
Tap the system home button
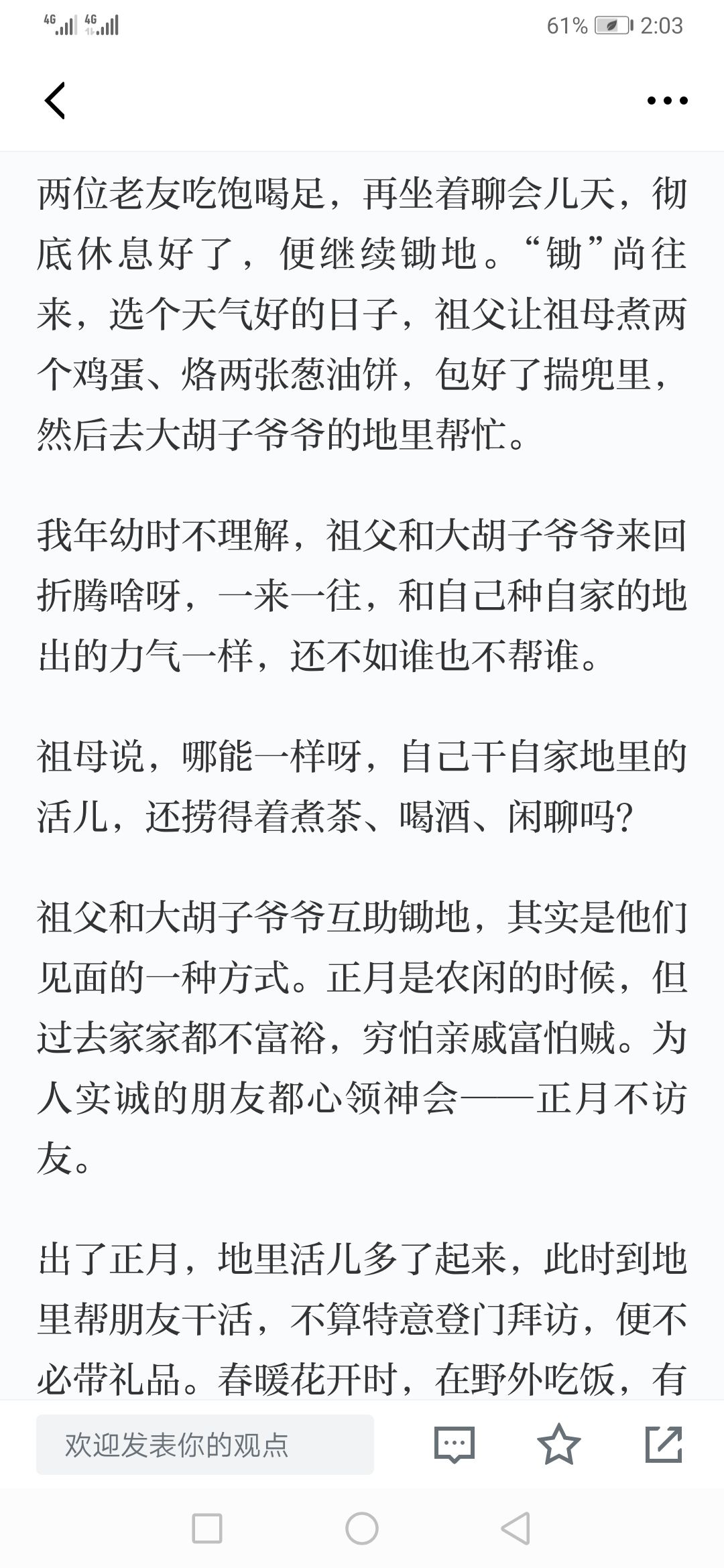[x=362, y=1529]
